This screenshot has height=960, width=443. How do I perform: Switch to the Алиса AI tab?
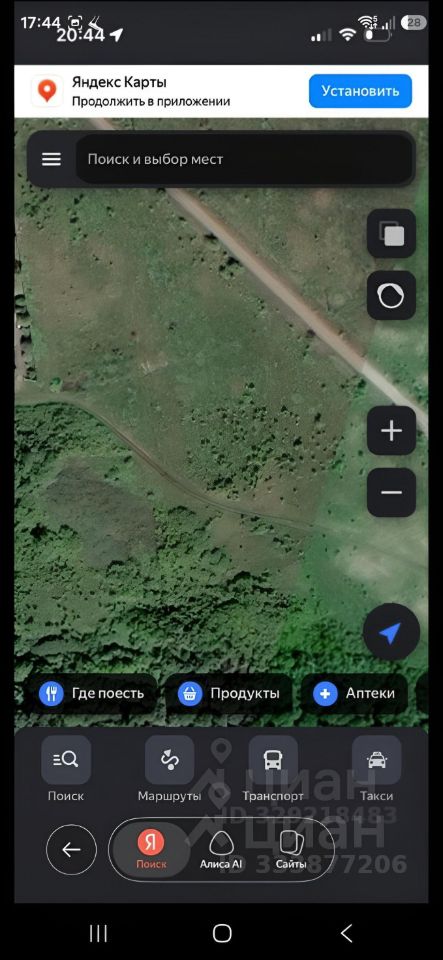point(222,850)
